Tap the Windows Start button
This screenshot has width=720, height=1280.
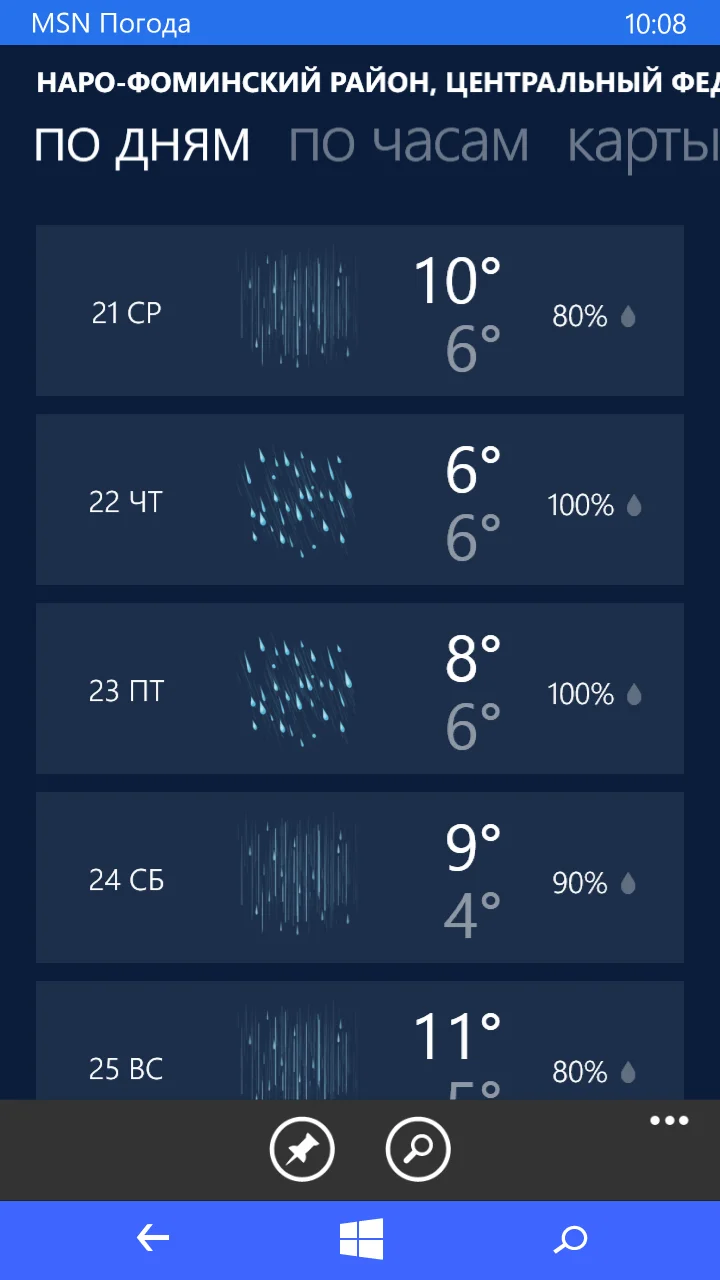coord(361,1240)
